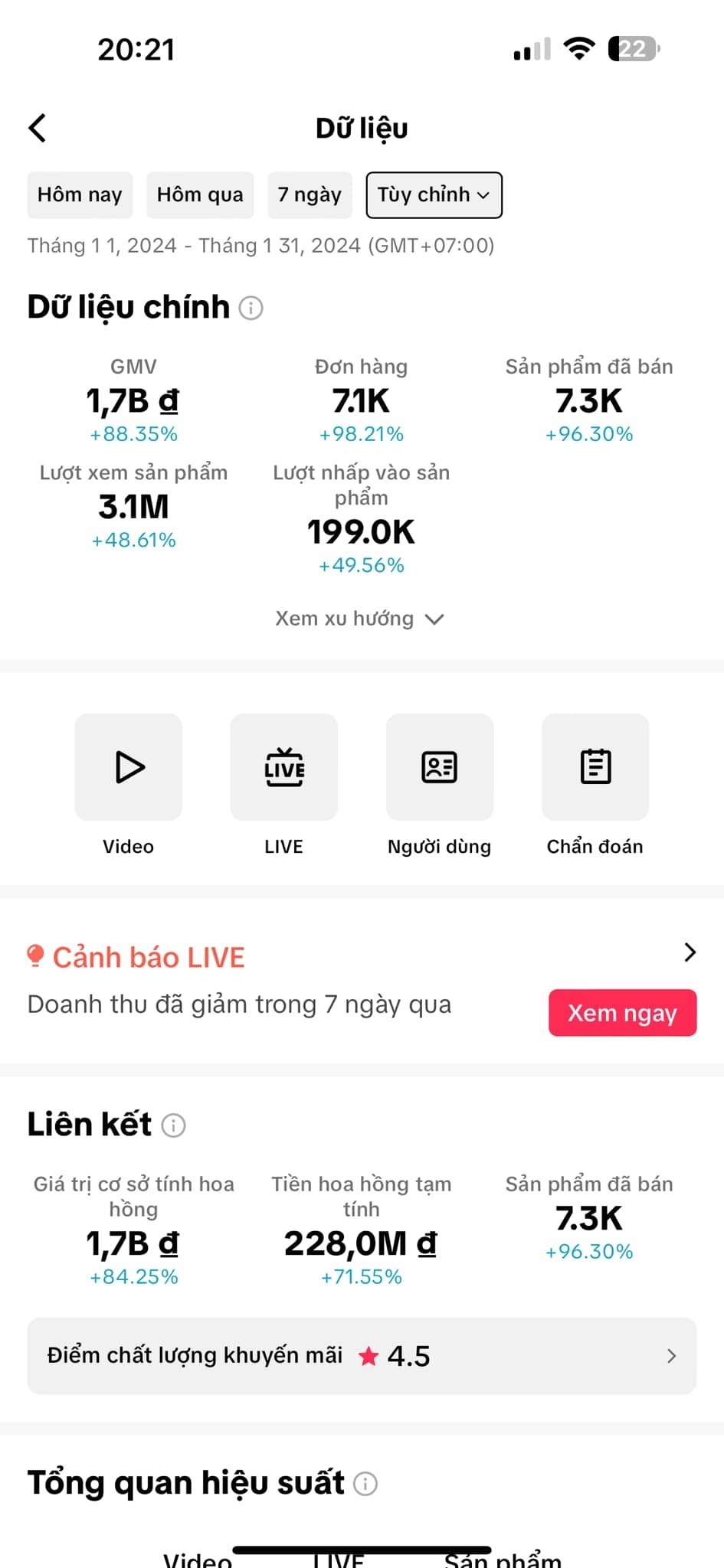Switch to the Hôm qua filter
Screen dimensions: 724x1568
pos(200,195)
